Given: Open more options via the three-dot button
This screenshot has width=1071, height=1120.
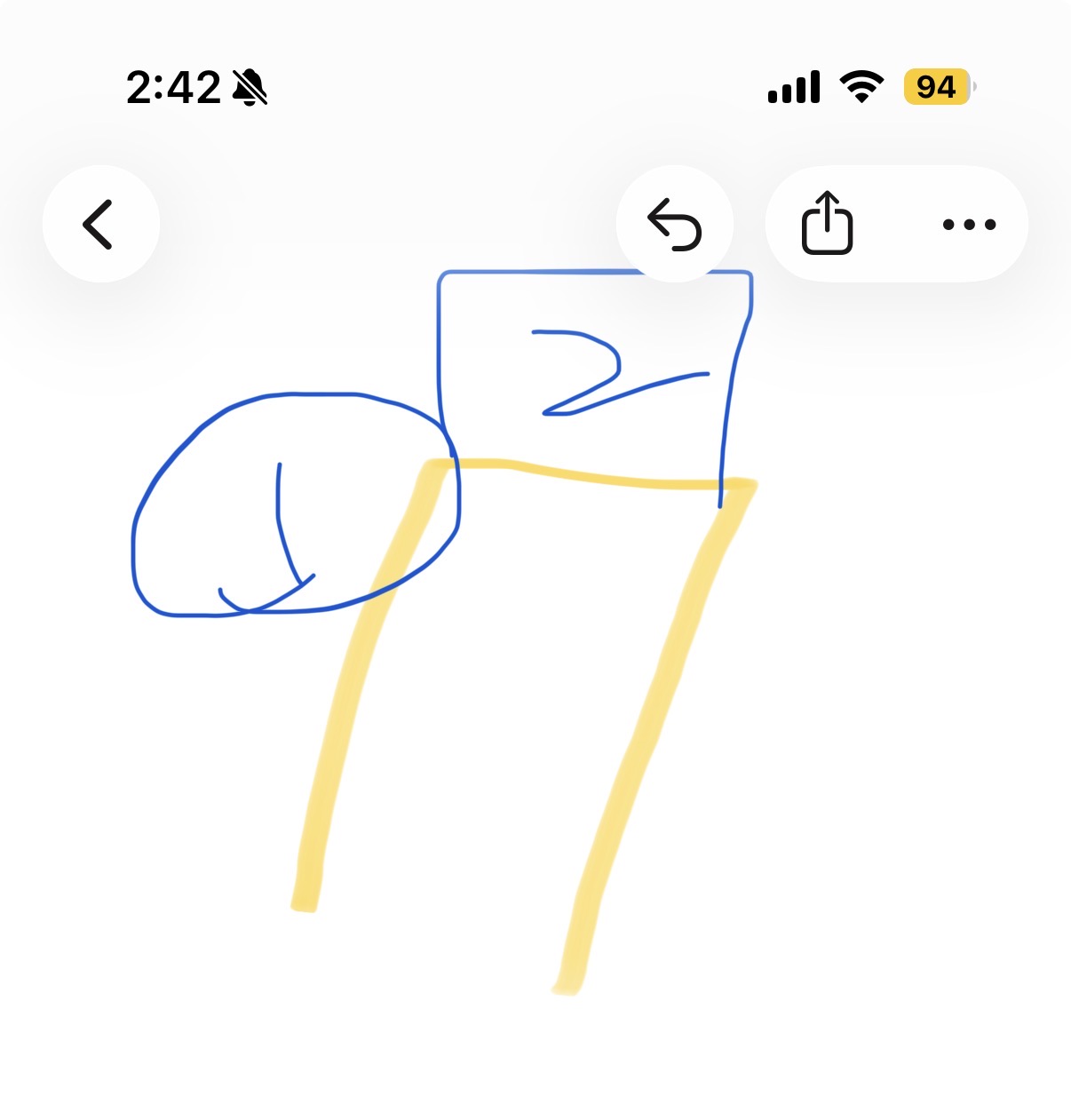Looking at the screenshot, I should 968,225.
